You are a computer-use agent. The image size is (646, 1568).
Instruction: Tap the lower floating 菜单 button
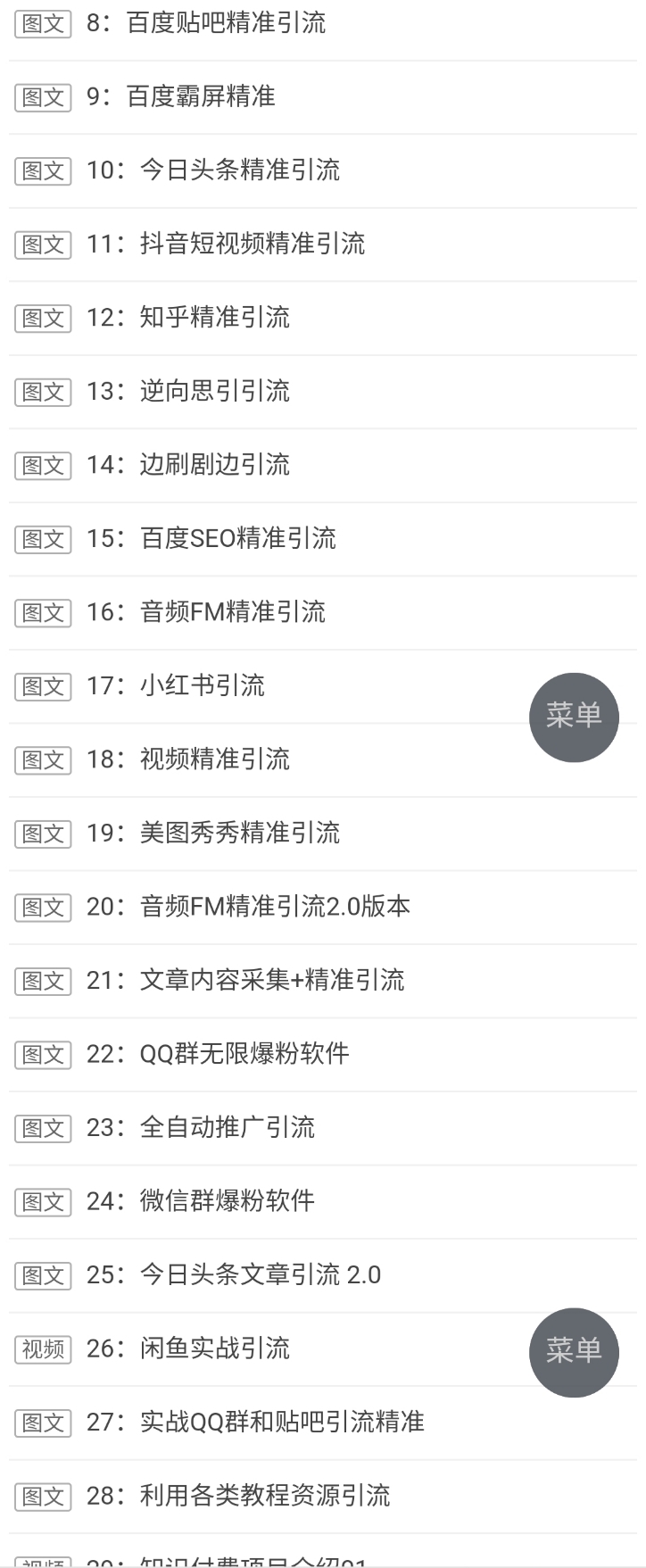pos(574,1351)
